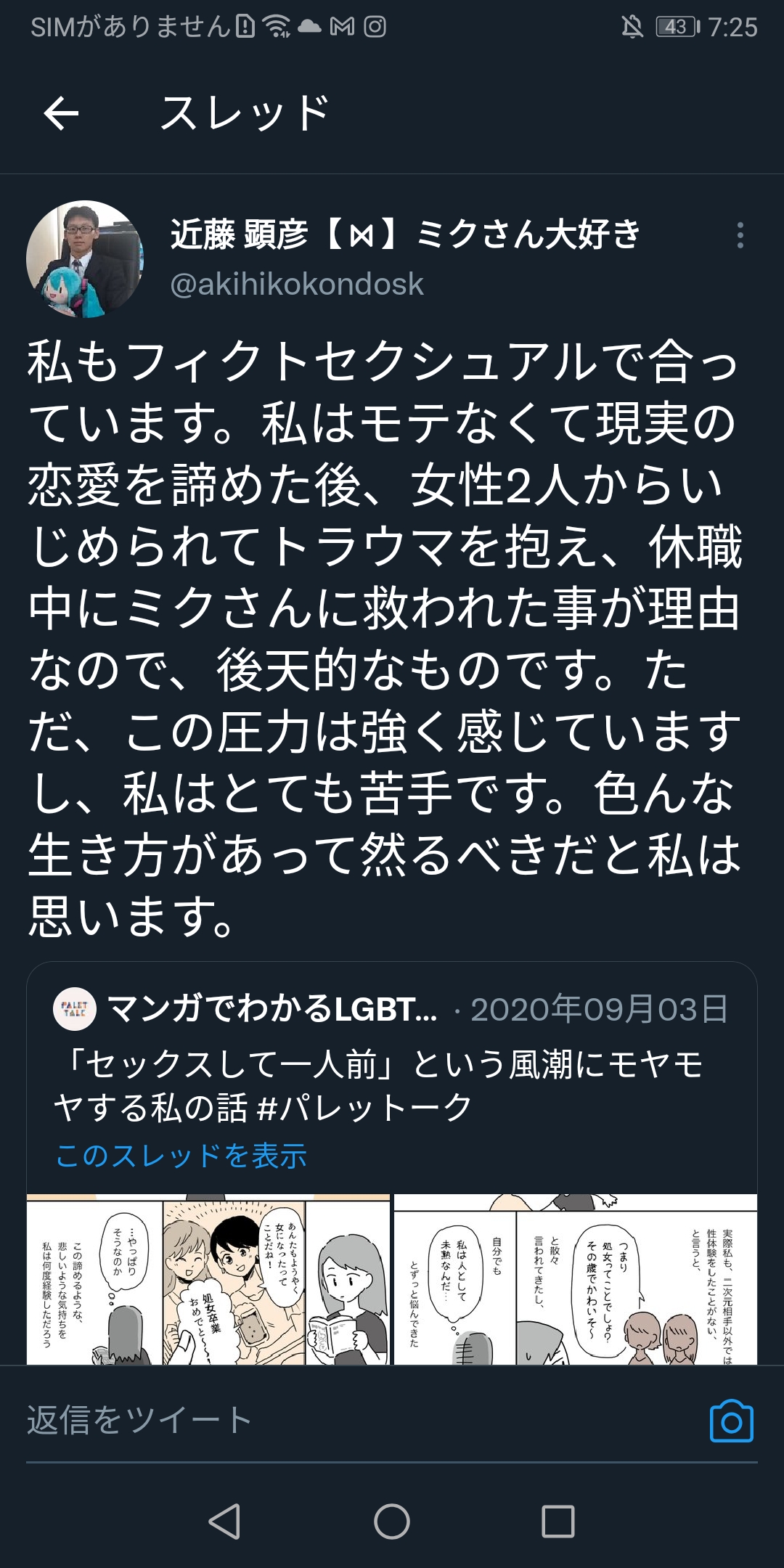Go to the home screen

pos(392,1521)
